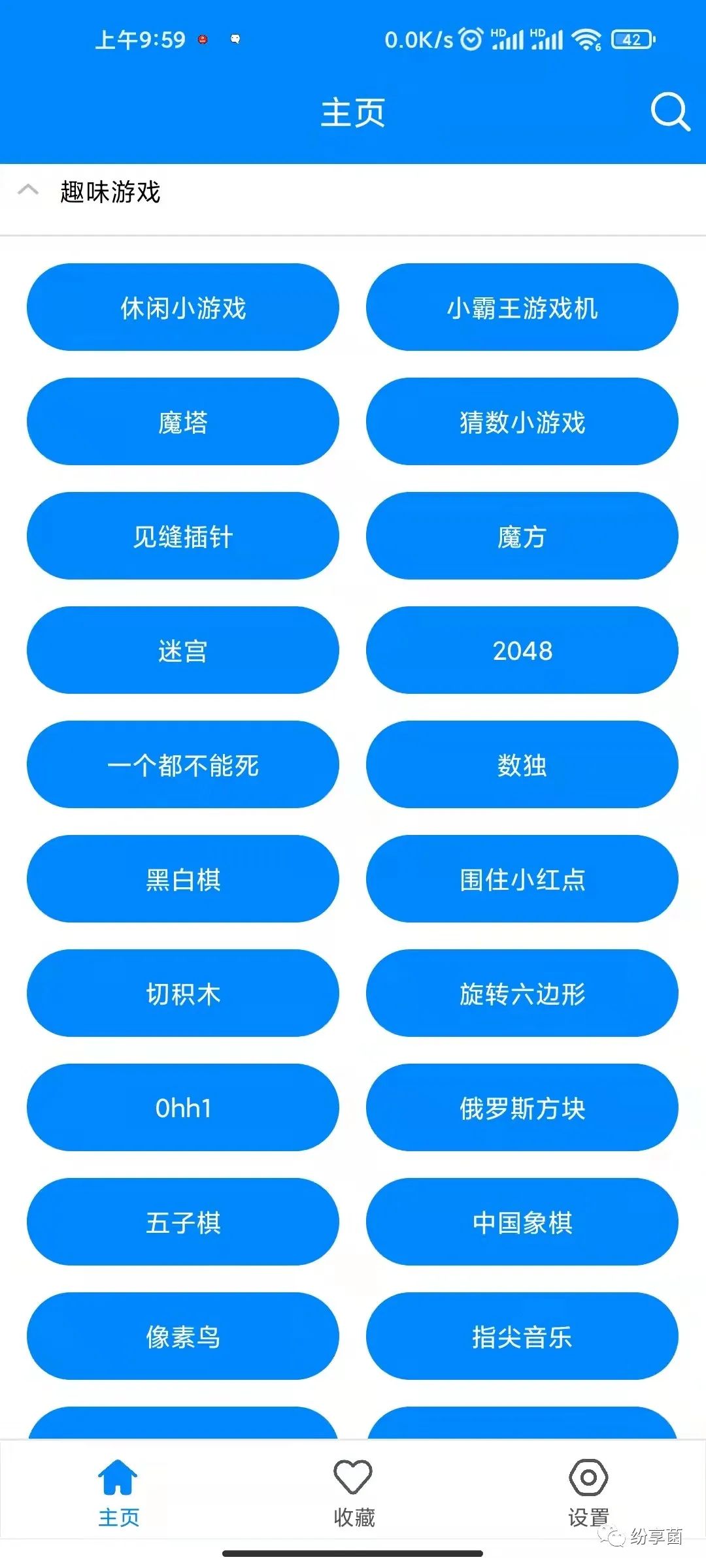Collapse the 趣味游戏 section
706x1568 pixels.
28,191
